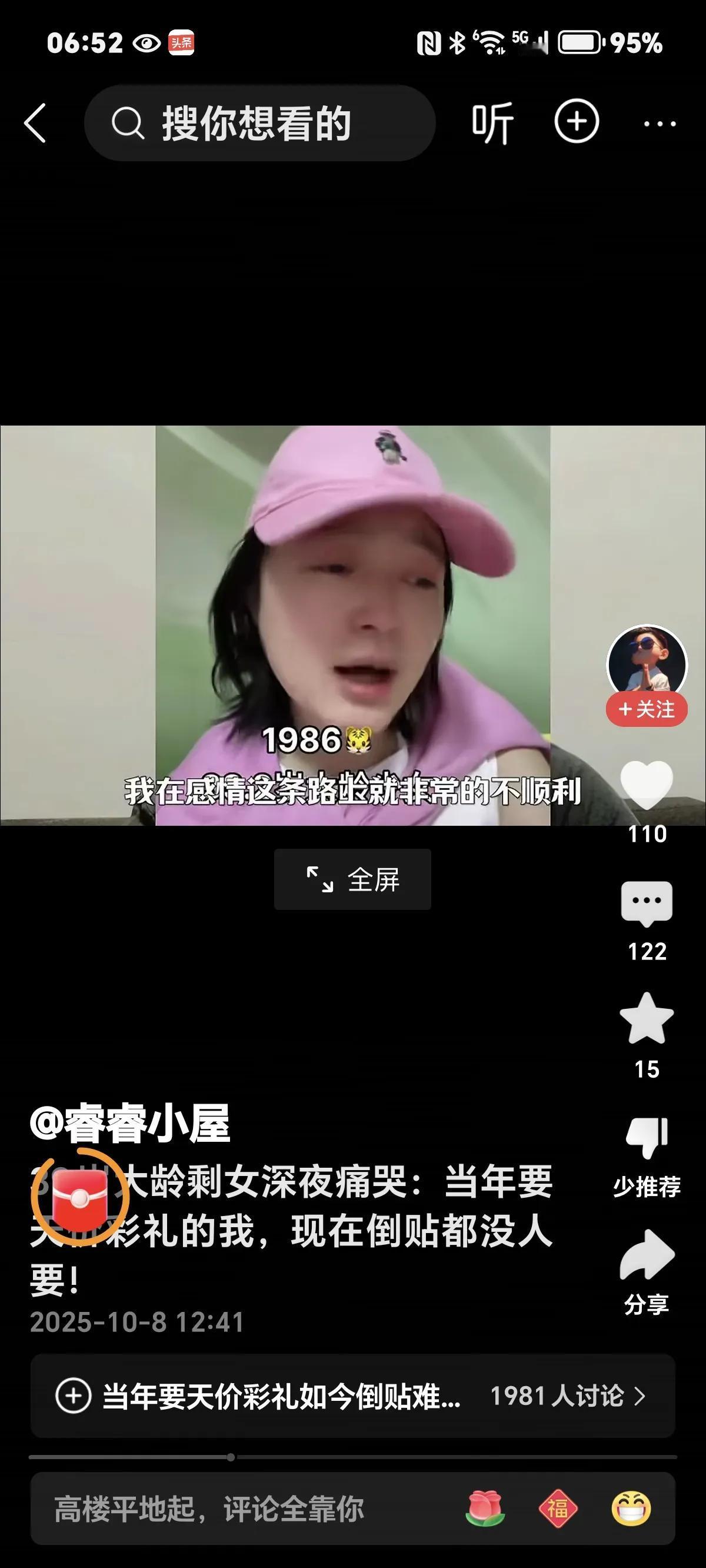Like this video with the heart icon
The width and height of the screenshot is (706, 1568).
click(647, 785)
